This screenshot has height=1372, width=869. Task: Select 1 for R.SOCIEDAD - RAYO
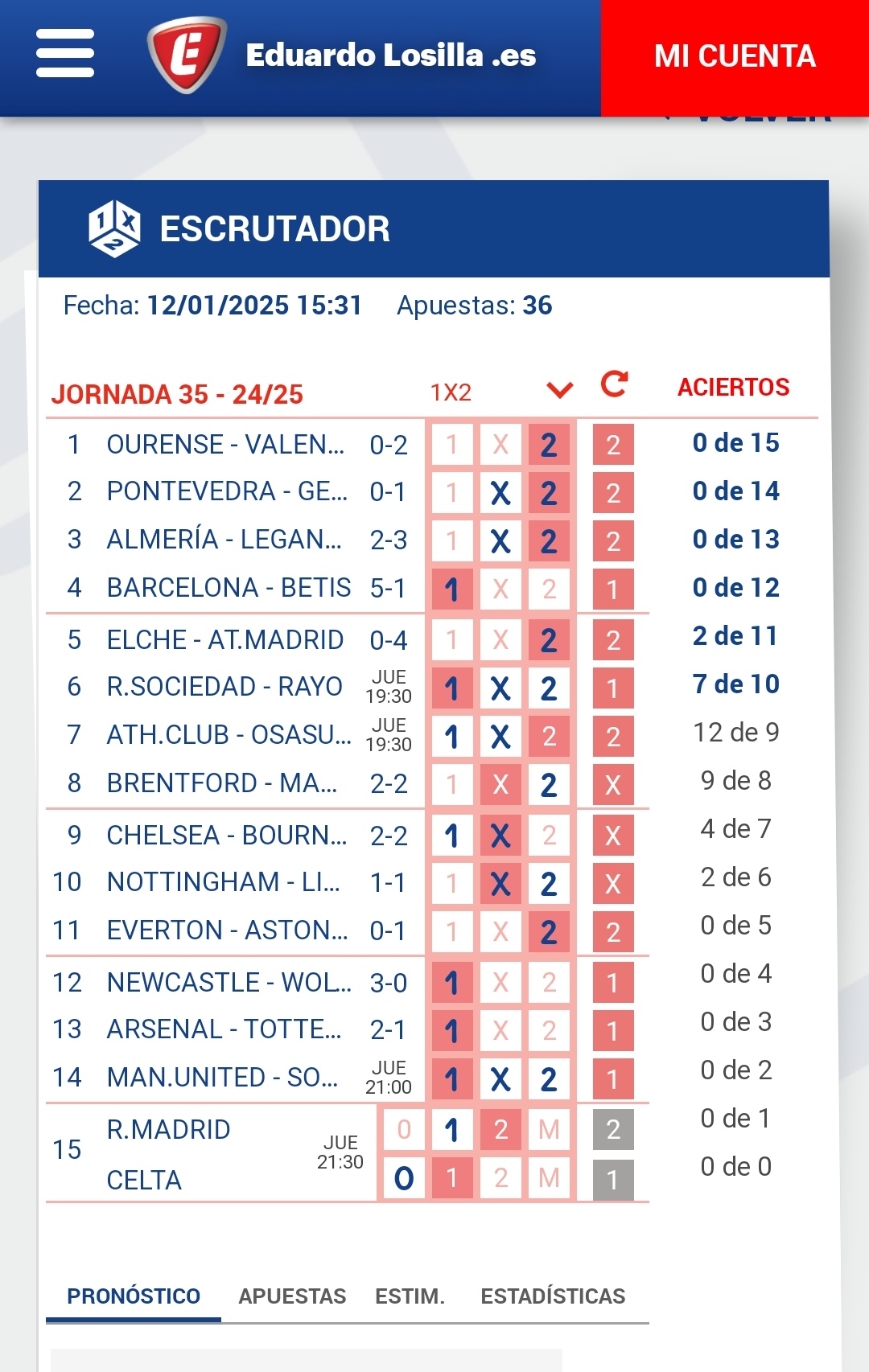pos(452,688)
